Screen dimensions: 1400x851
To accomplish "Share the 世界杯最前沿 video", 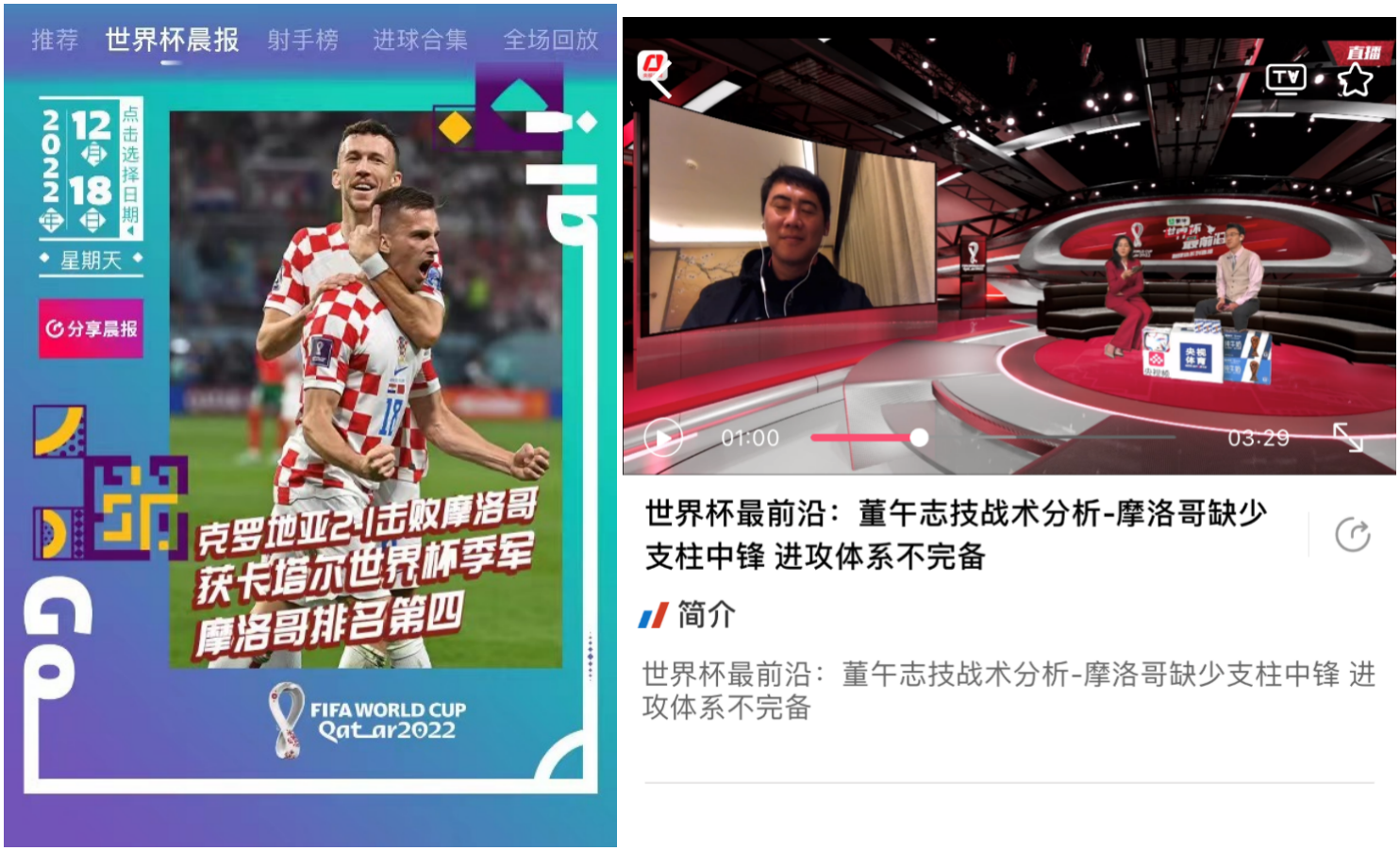I will tap(1352, 534).
